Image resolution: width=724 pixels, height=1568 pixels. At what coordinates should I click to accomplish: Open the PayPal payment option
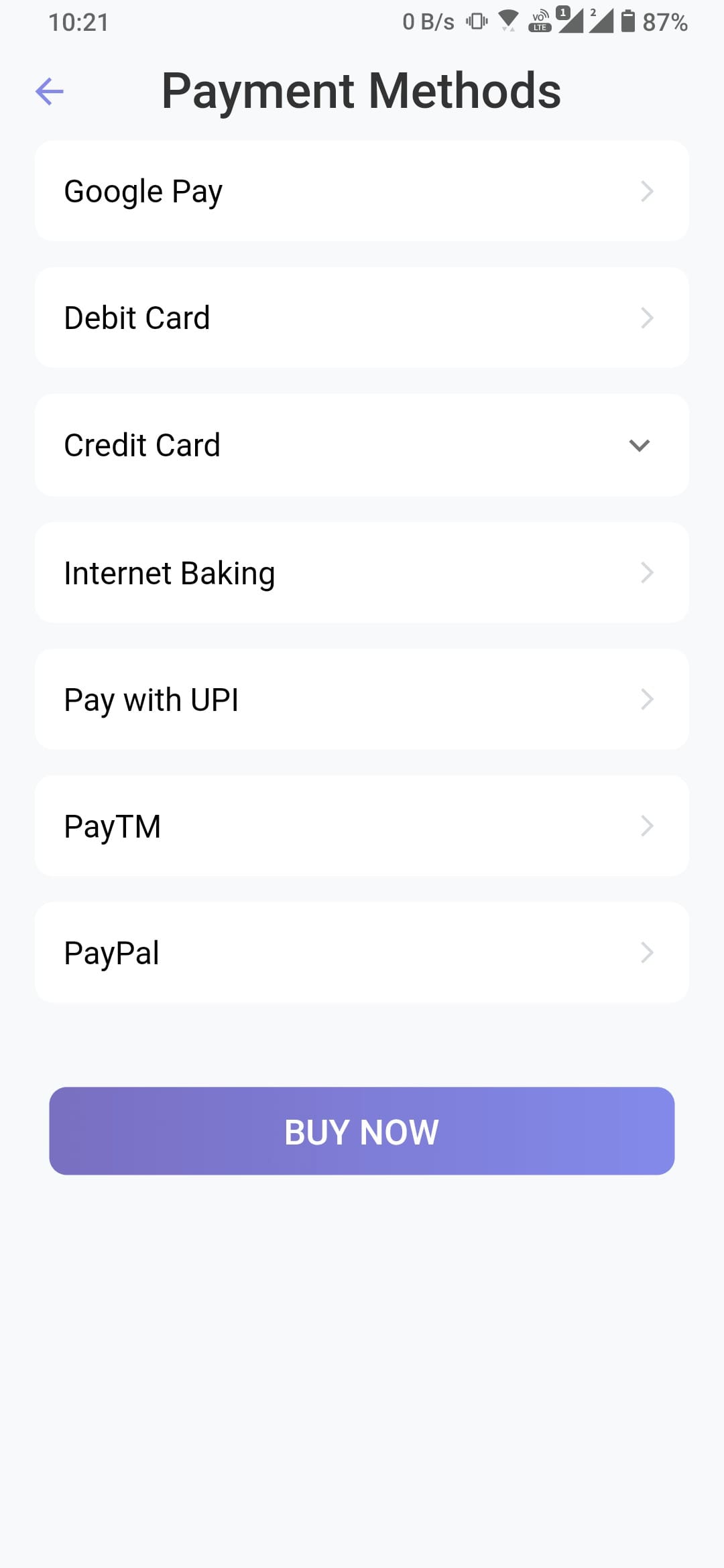point(361,953)
